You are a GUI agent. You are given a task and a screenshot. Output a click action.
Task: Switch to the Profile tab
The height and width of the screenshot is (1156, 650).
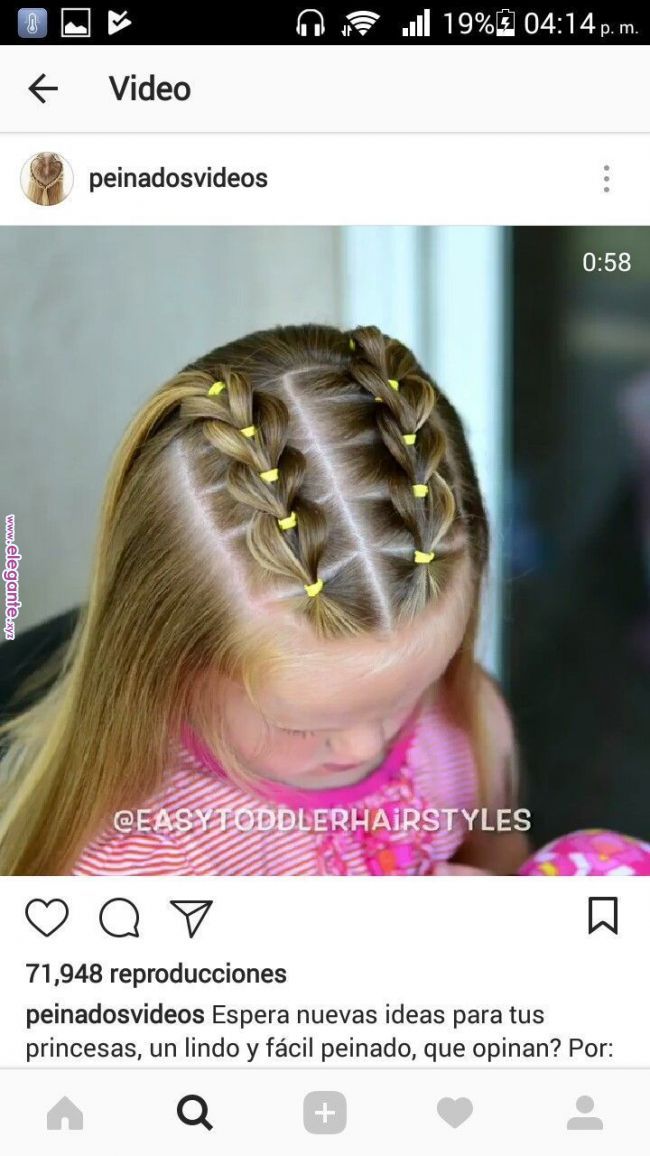(585, 1112)
